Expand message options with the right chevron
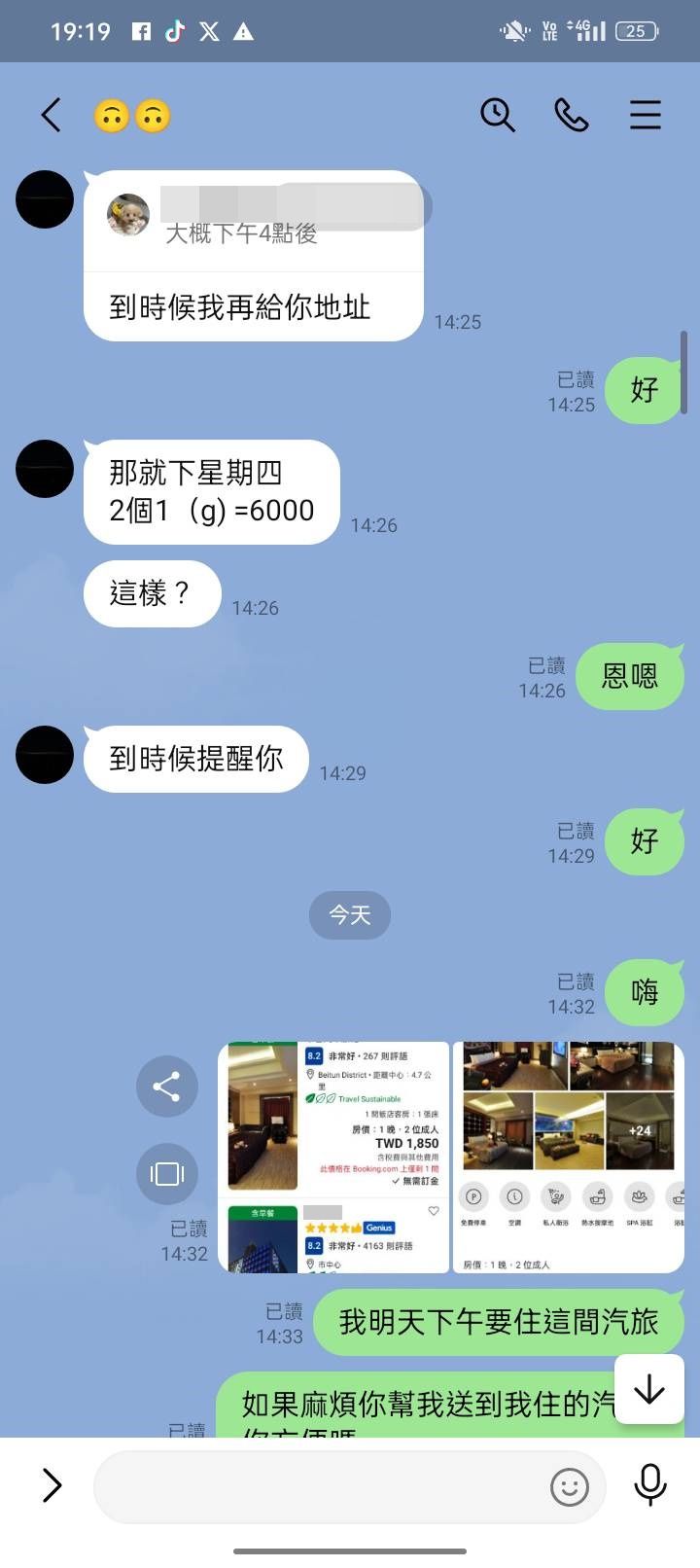The image size is (700, 1568). 51,1486
